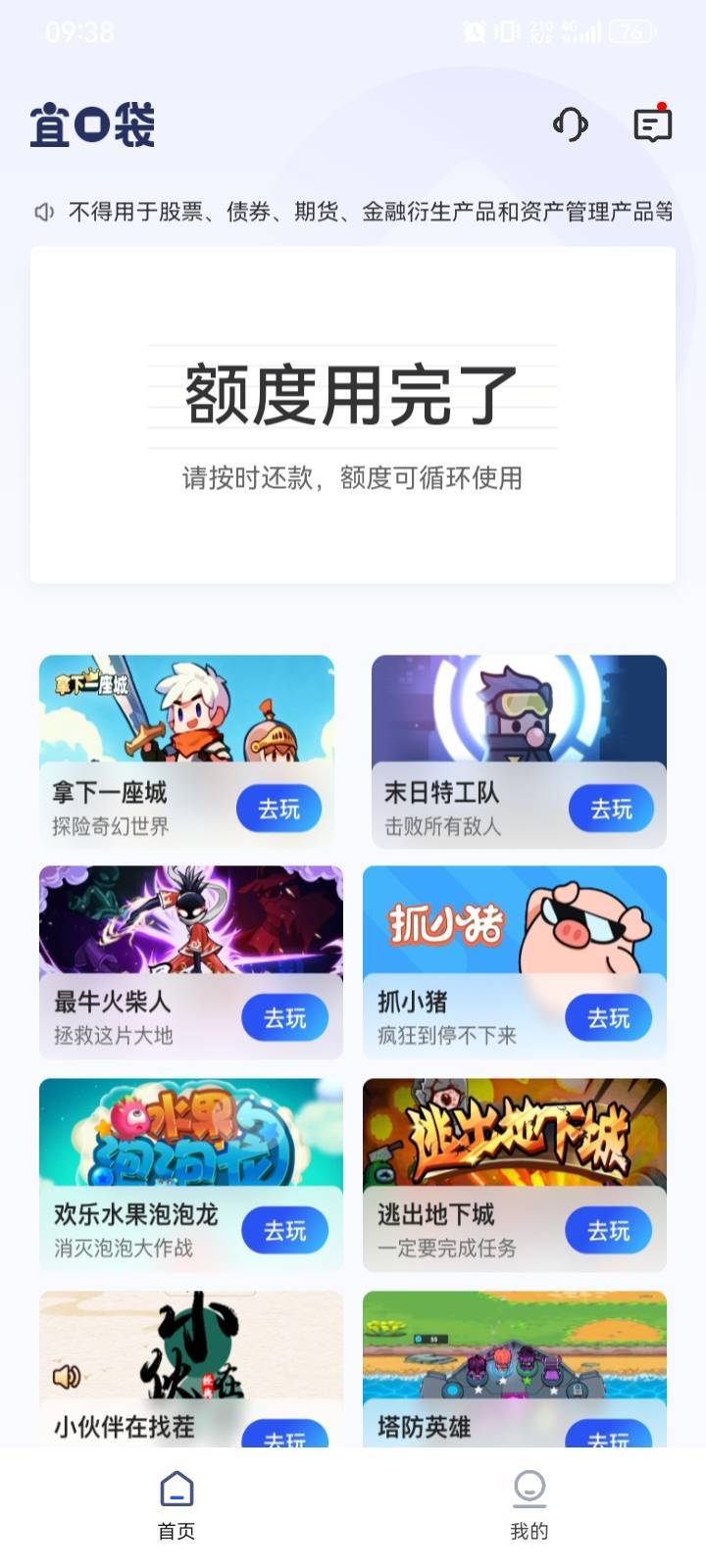
Task: Tap 去玩 for 最牛火柴人
Action: click(284, 1019)
